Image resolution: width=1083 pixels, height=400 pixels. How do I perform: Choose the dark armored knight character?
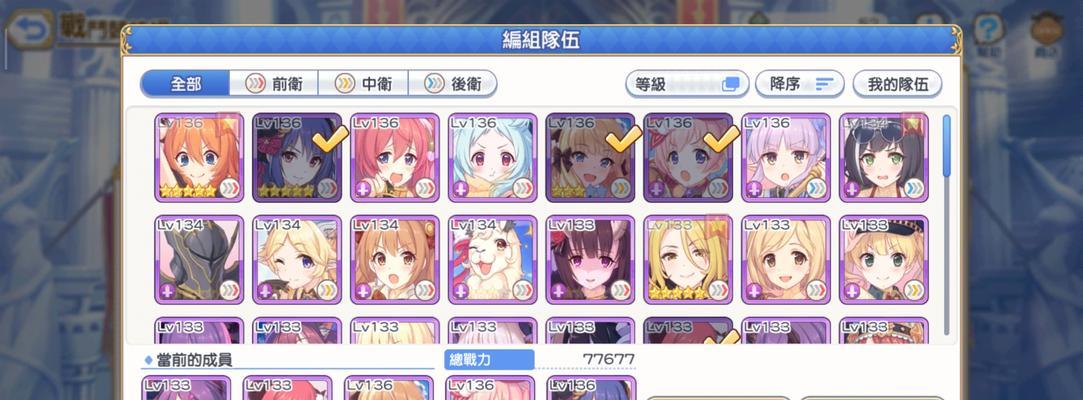click(198, 259)
